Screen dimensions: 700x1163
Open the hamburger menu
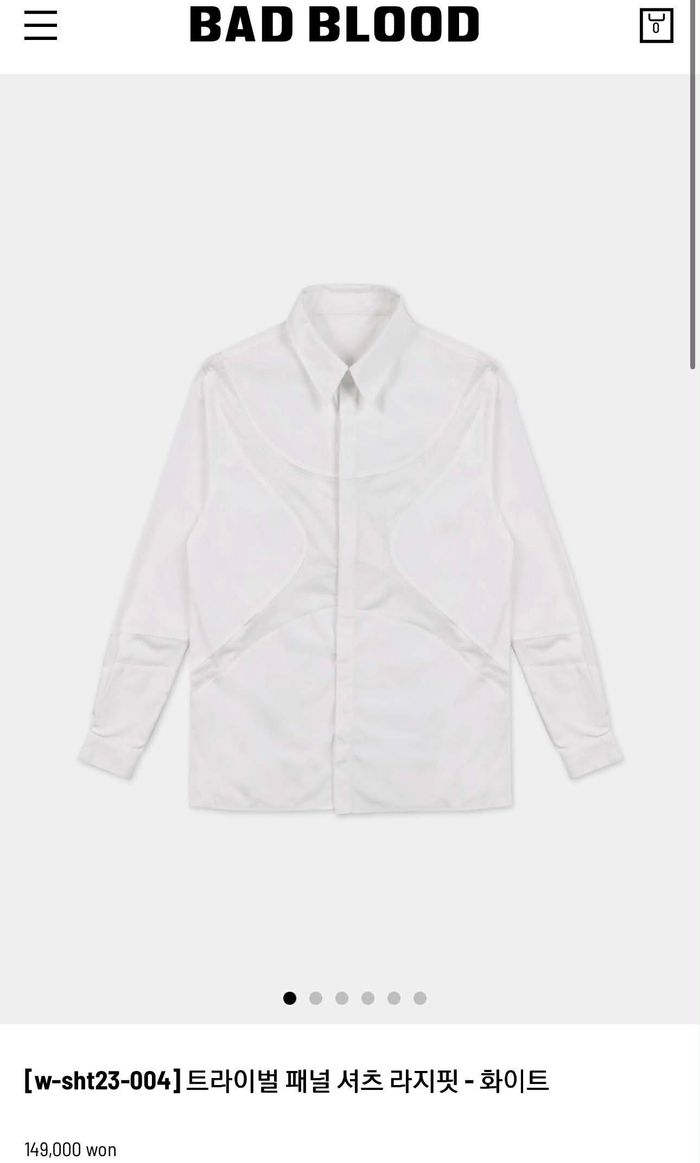[40, 25]
